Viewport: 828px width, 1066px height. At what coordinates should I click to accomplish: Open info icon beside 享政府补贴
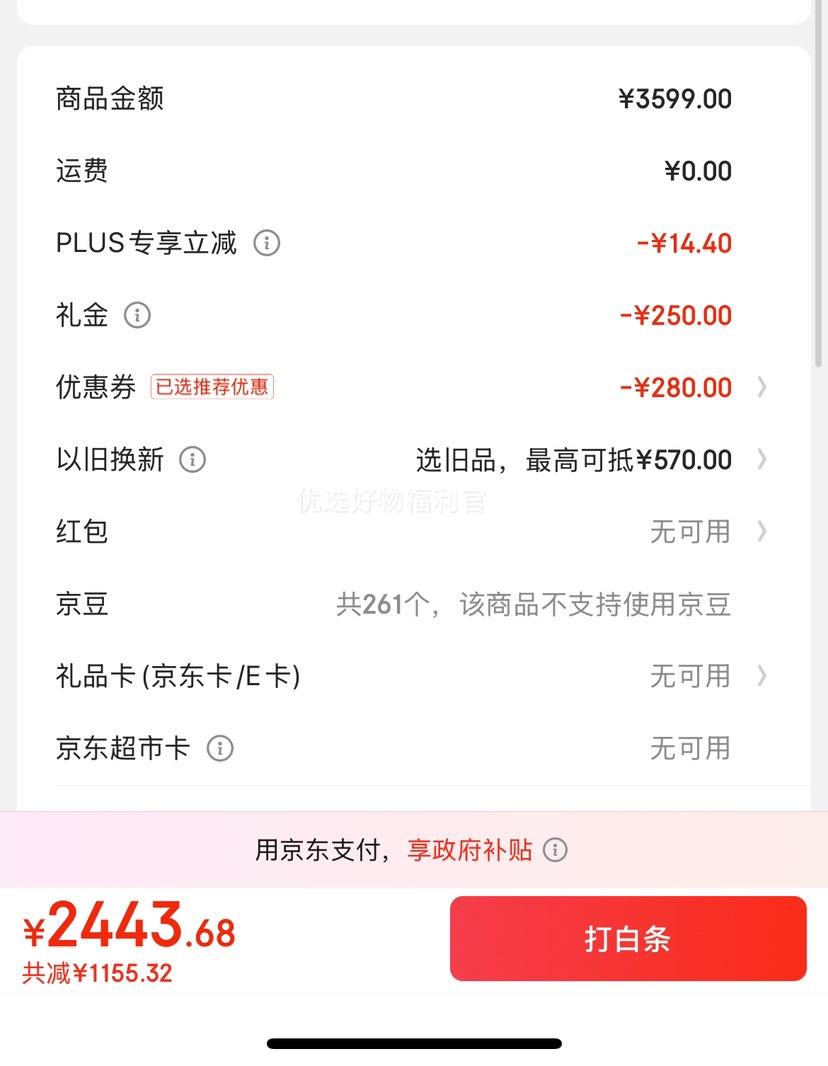(555, 850)
